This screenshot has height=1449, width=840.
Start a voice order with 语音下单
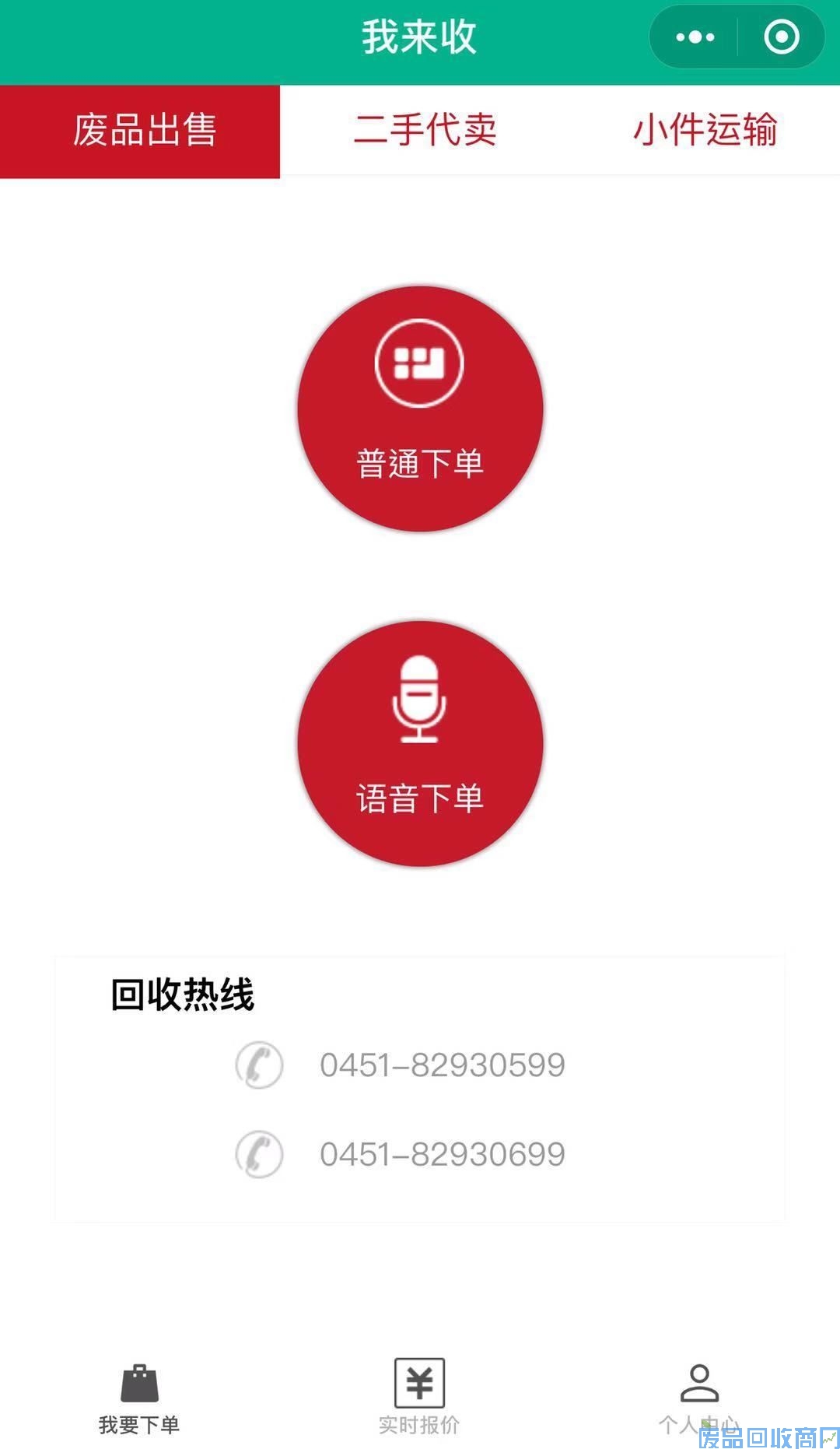(420, 743)
